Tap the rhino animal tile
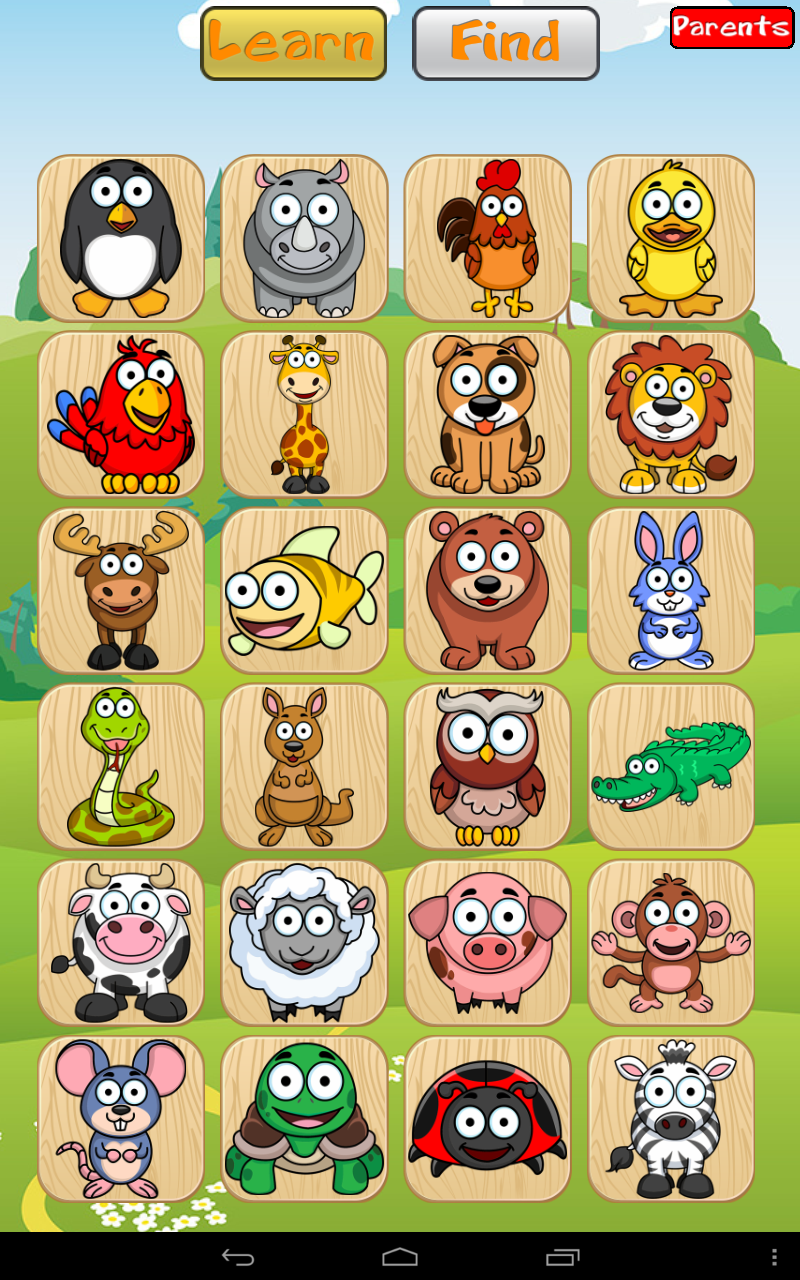Image resolution: width=800 pixels, height=1280 pixels. click(304, 238)
